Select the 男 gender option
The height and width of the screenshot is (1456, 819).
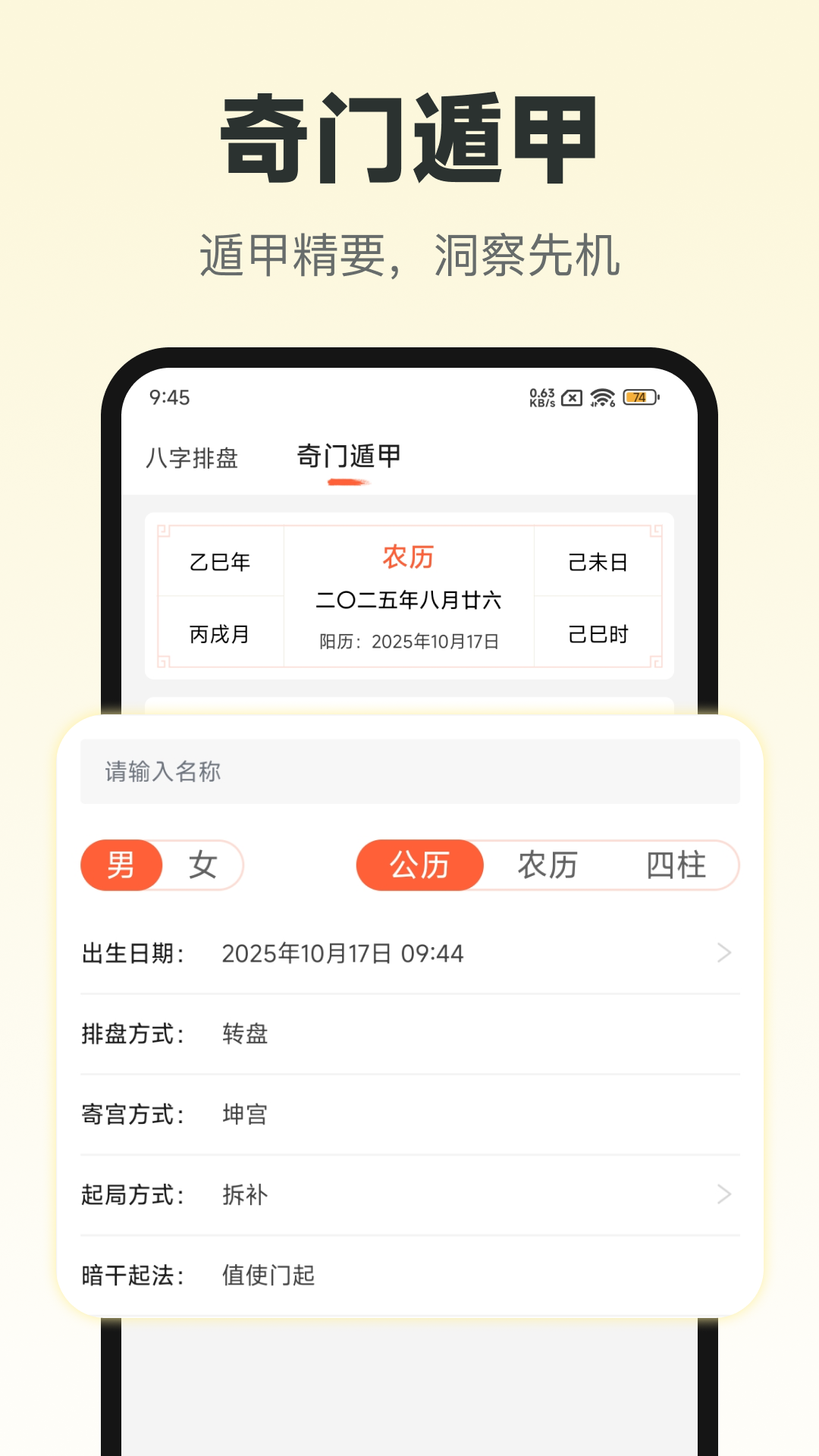(x=121, y=864)
